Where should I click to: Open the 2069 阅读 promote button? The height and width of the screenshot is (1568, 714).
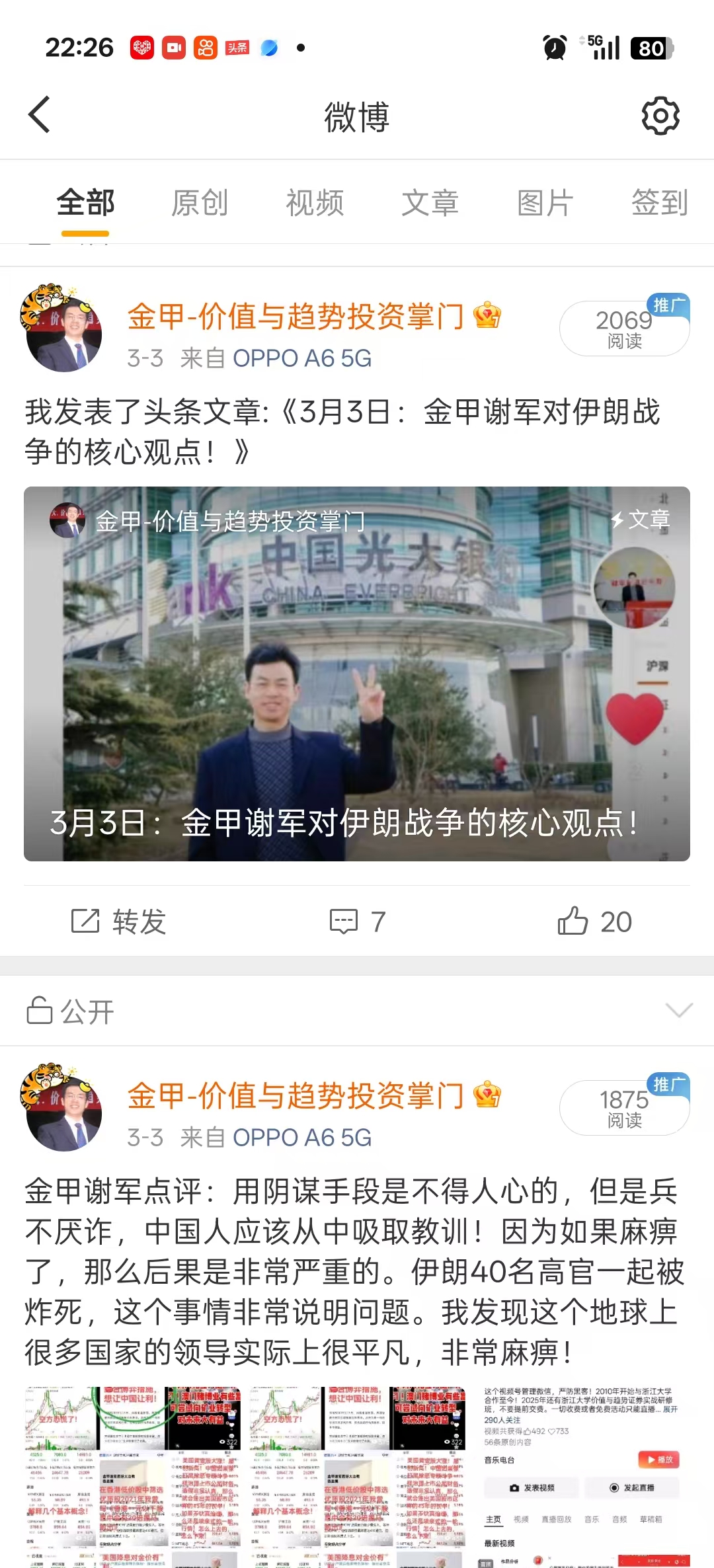pos(624,329)
